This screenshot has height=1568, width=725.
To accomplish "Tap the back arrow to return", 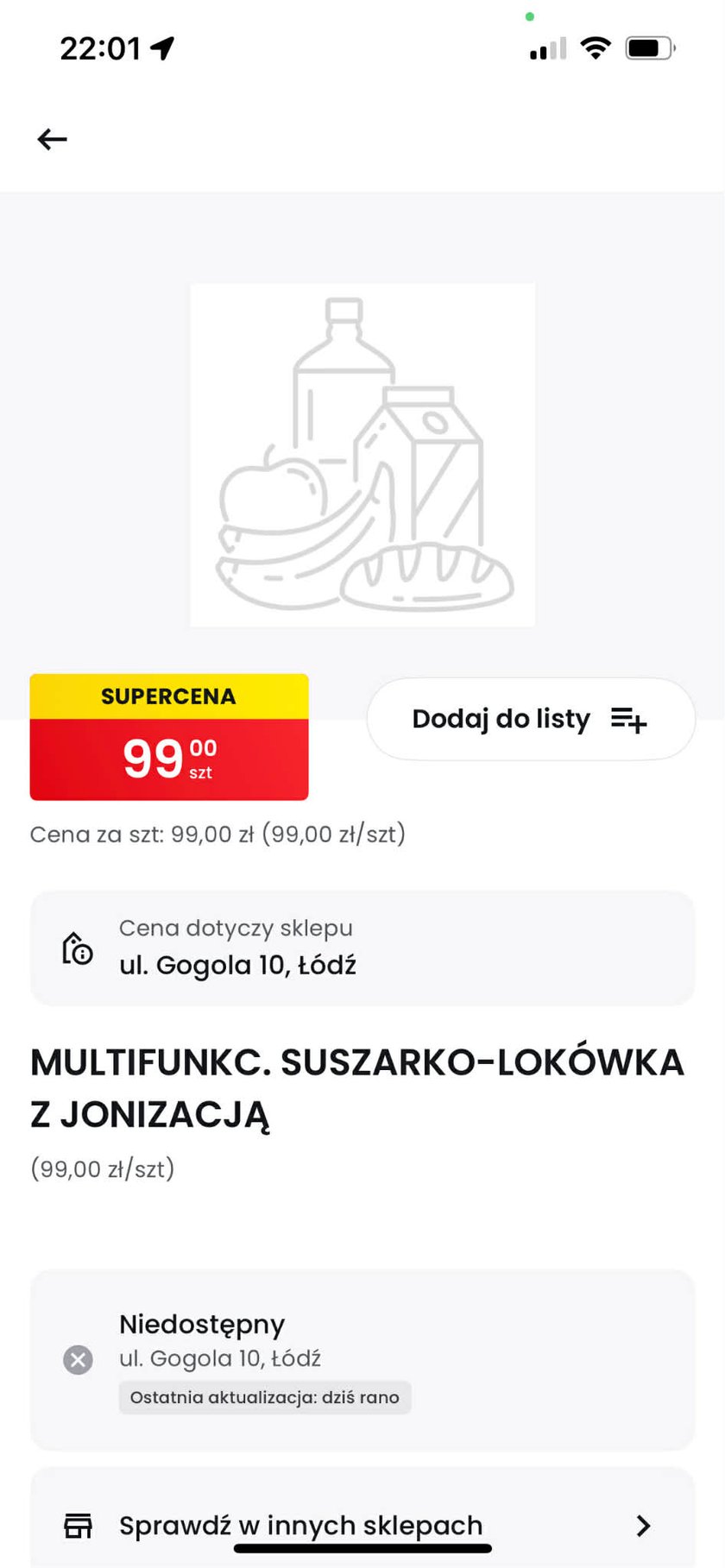I will [52, 138].
